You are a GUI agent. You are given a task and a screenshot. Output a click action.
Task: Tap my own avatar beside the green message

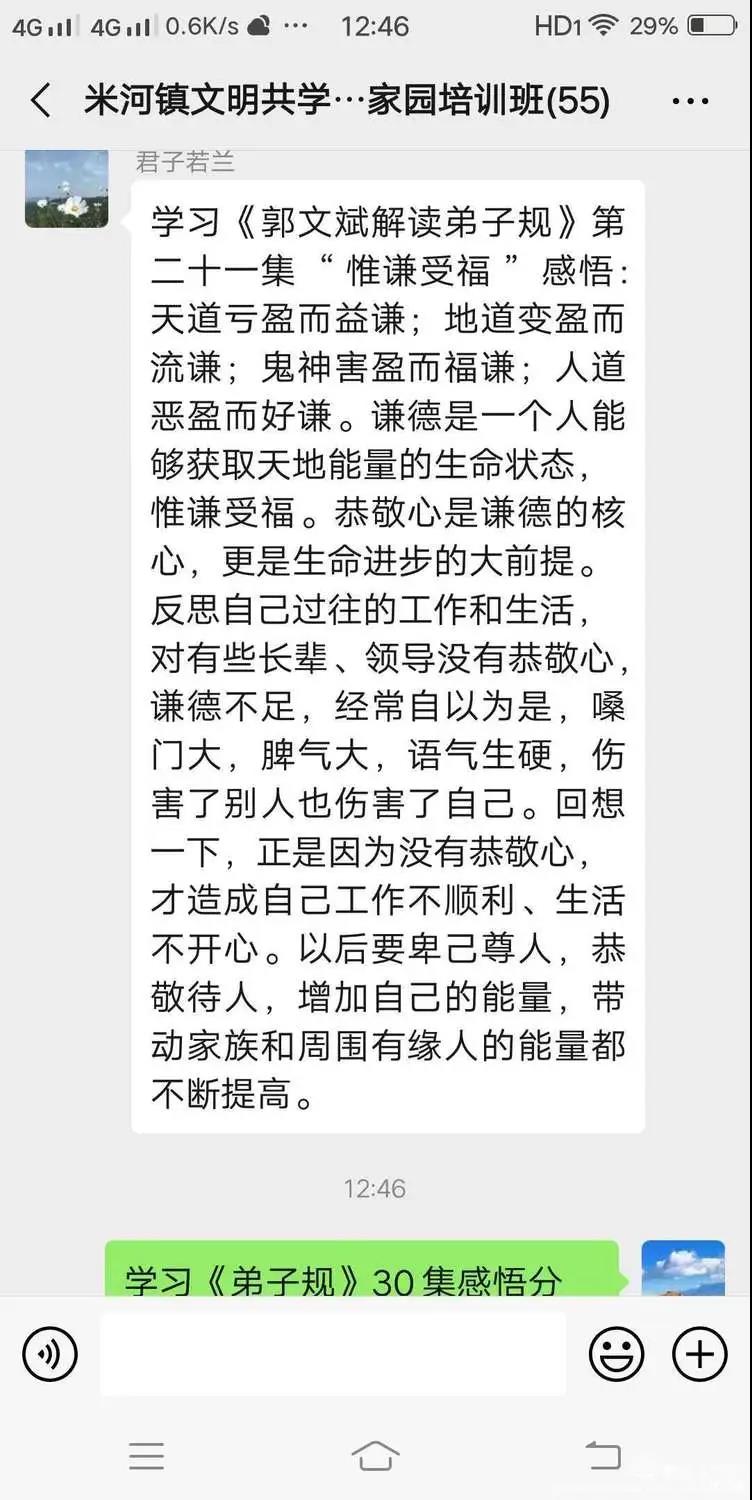(682, 1268)
